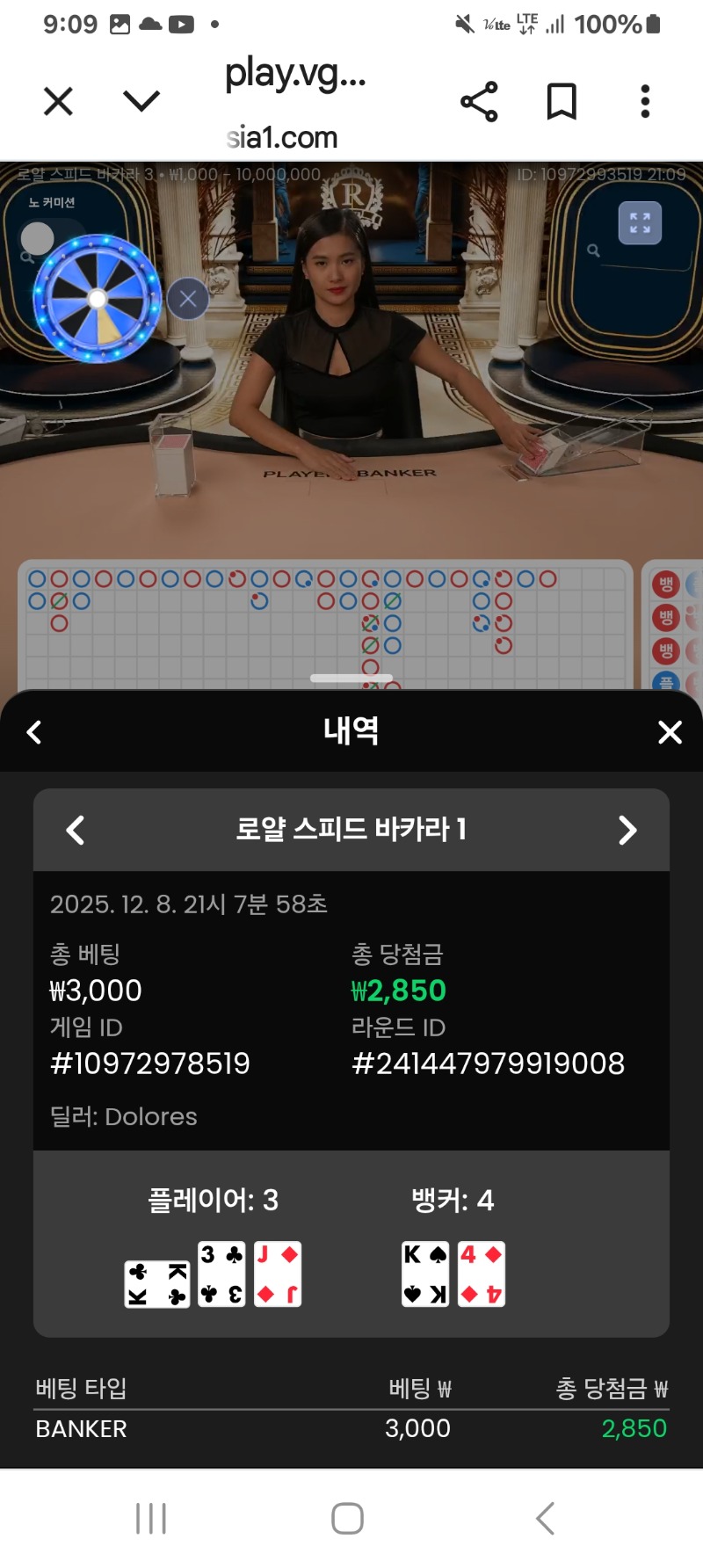Tap the bookmark icon in the browser toolbar

[562, 101]
